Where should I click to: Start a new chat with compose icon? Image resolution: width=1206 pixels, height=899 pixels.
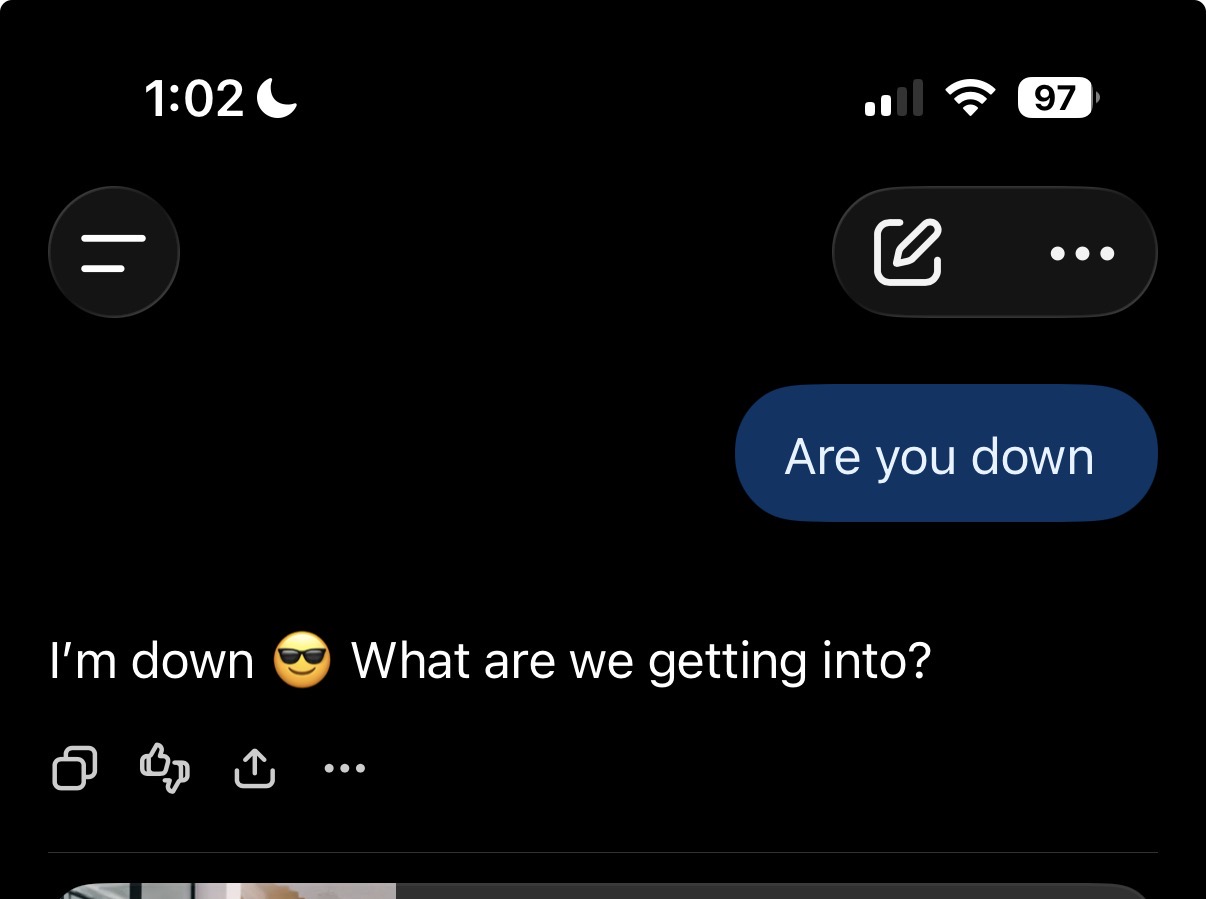[907, 252]
